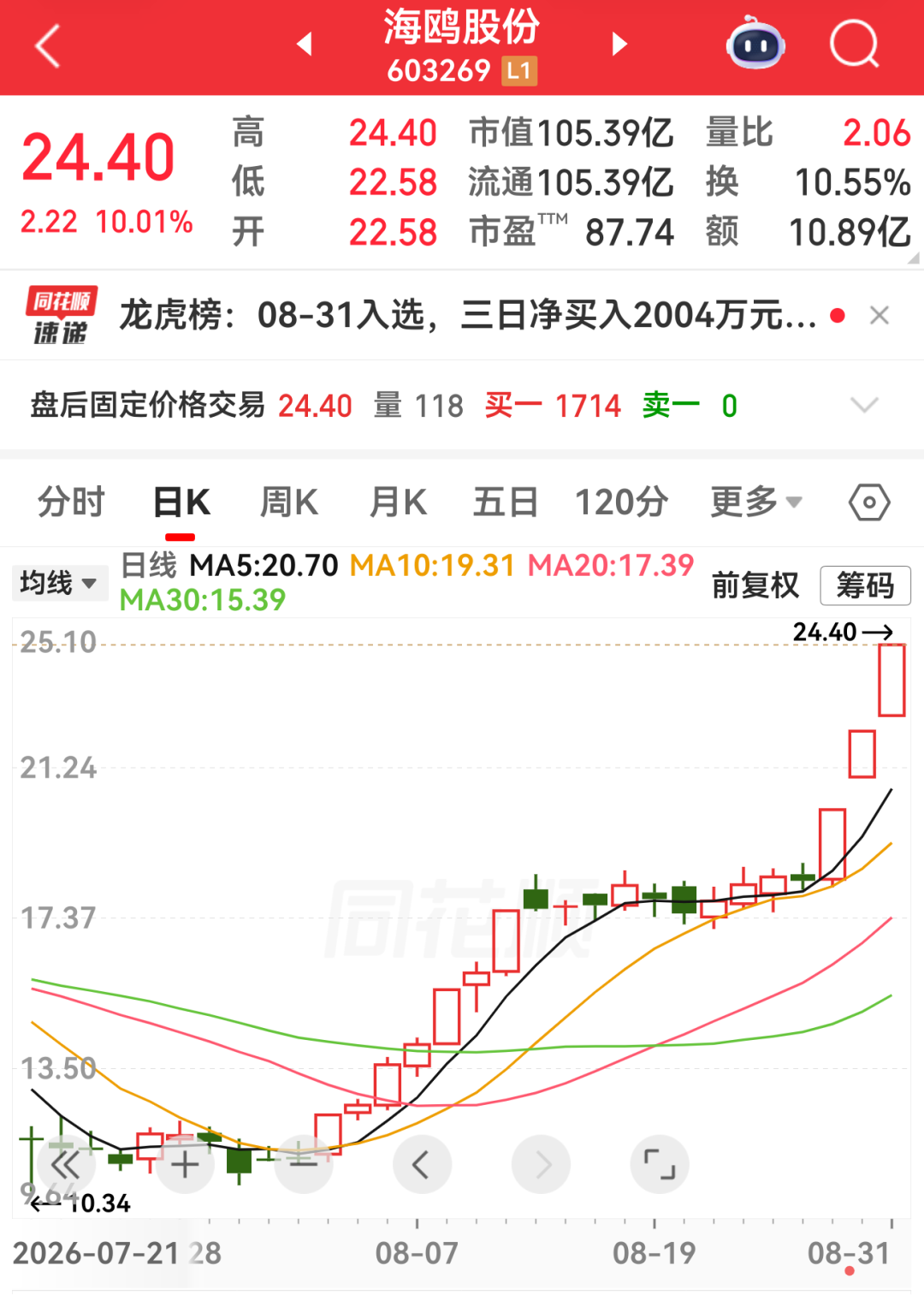
Task: Open chart settings hexagon icon
Action: point(869,502)
